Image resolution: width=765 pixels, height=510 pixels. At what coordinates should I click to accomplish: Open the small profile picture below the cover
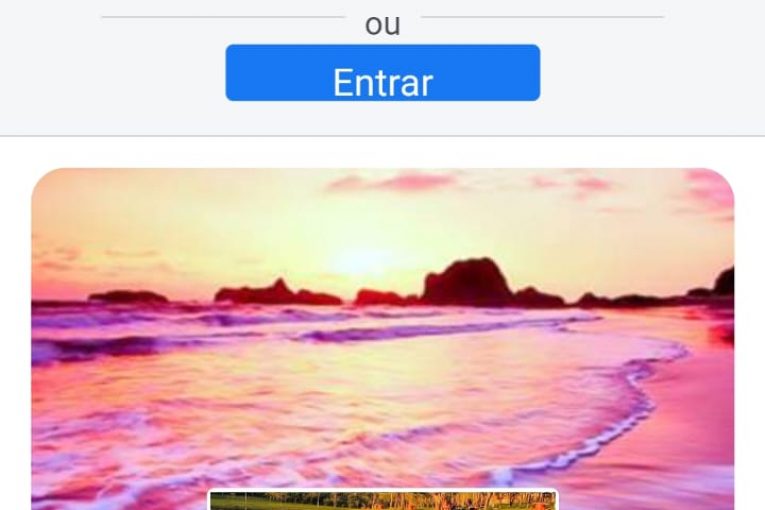382,500
